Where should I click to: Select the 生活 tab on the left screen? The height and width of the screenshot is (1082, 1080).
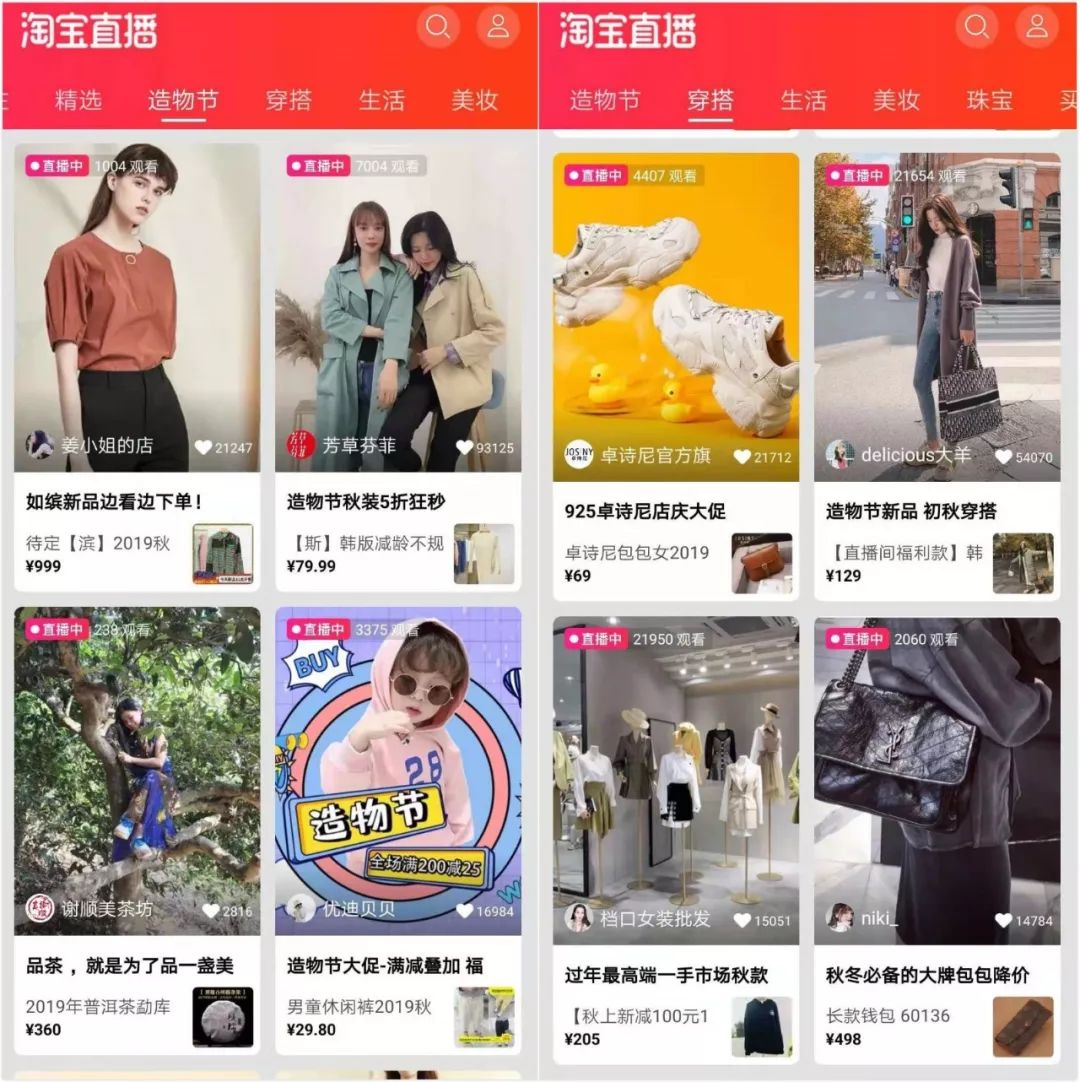click(382, 100)
